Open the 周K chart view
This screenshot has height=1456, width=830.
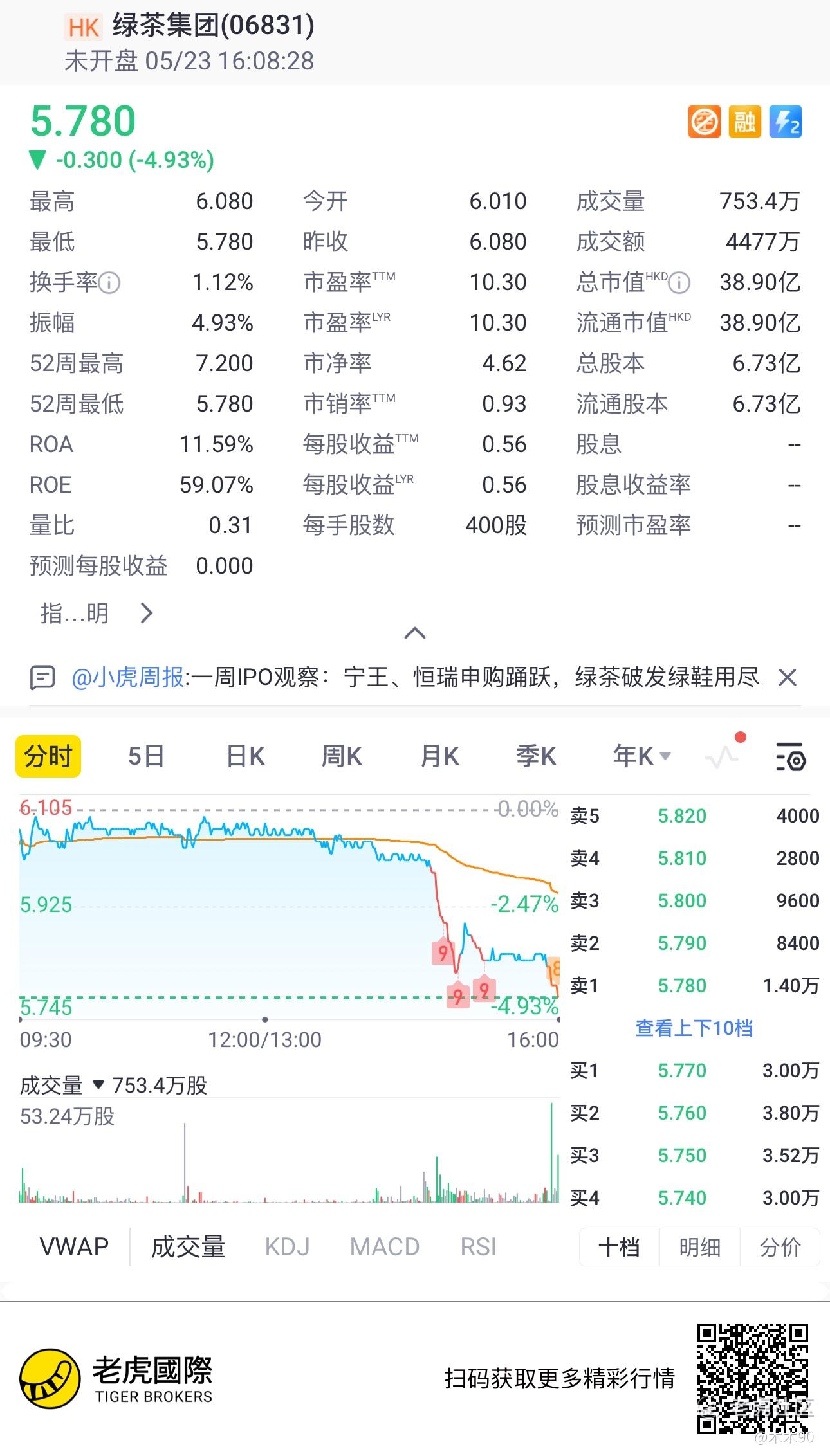(x=342, y=756)
